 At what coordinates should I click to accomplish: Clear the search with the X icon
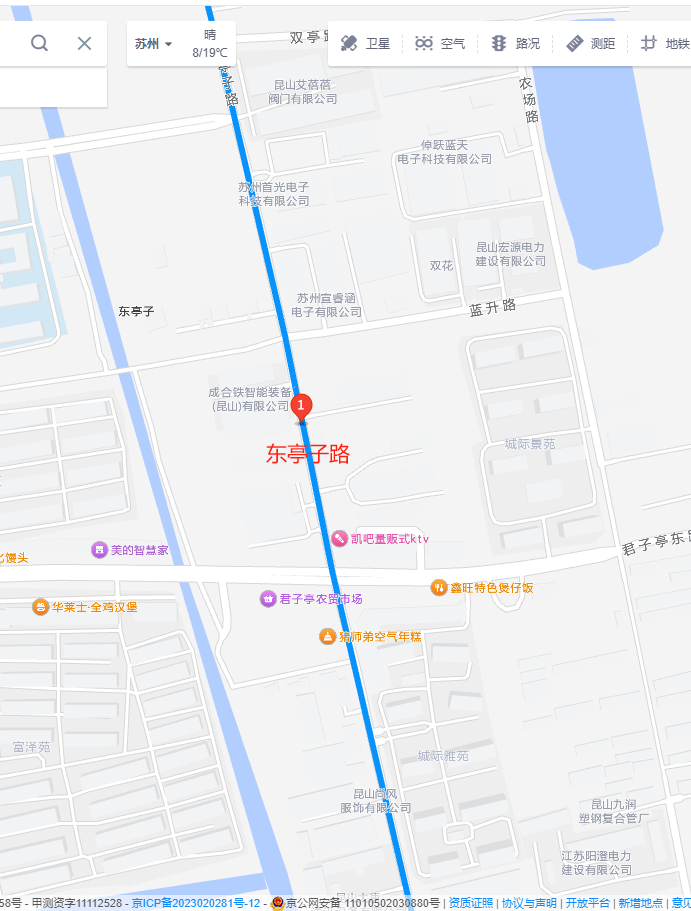click(84, 43)
